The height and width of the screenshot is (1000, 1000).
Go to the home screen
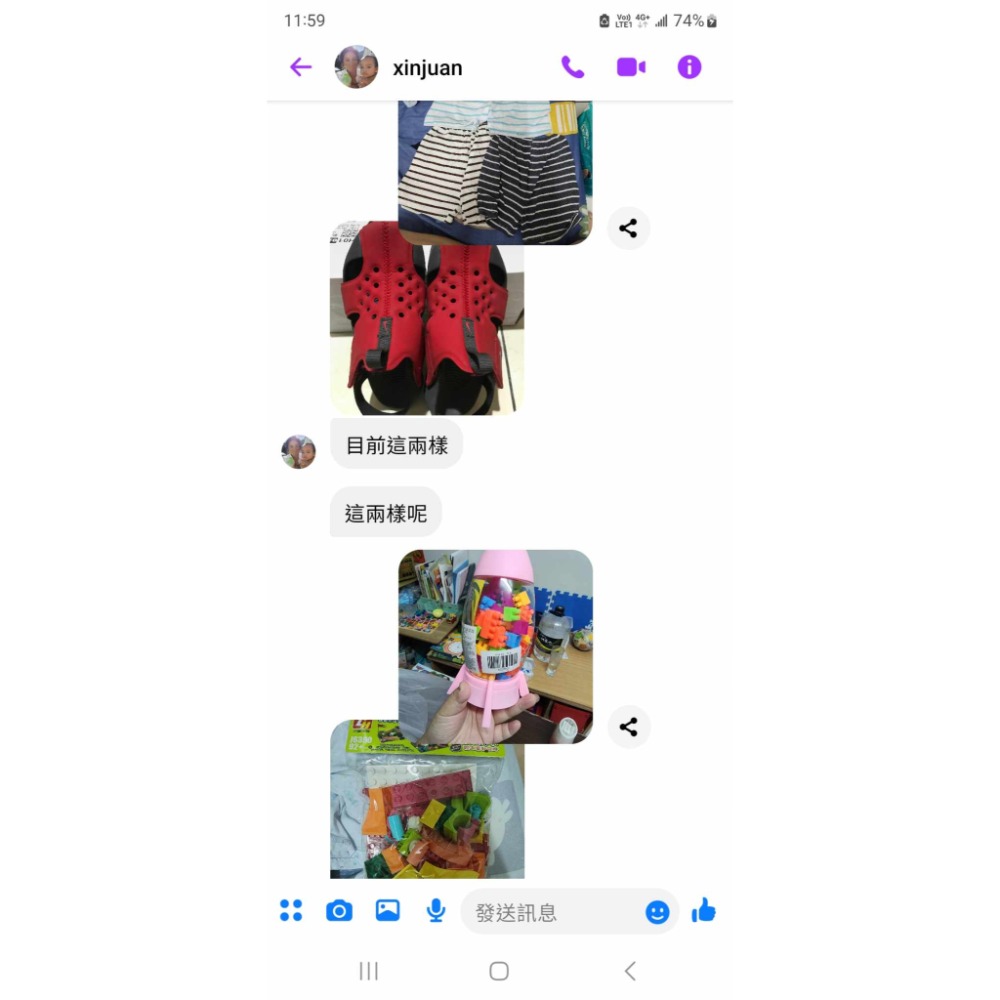pos(499,971)
